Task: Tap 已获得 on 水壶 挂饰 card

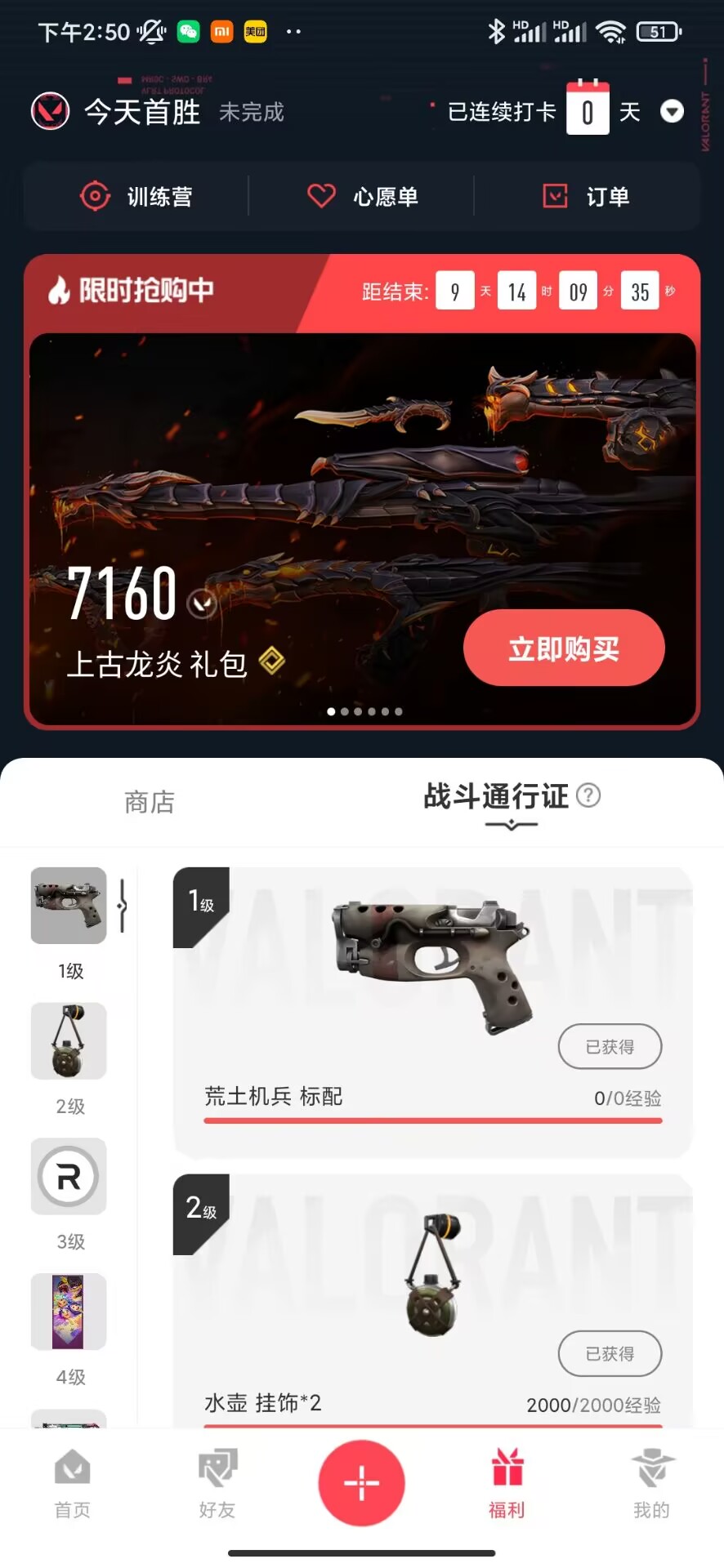Action: pyautogui.click(x=610, y=1353)
